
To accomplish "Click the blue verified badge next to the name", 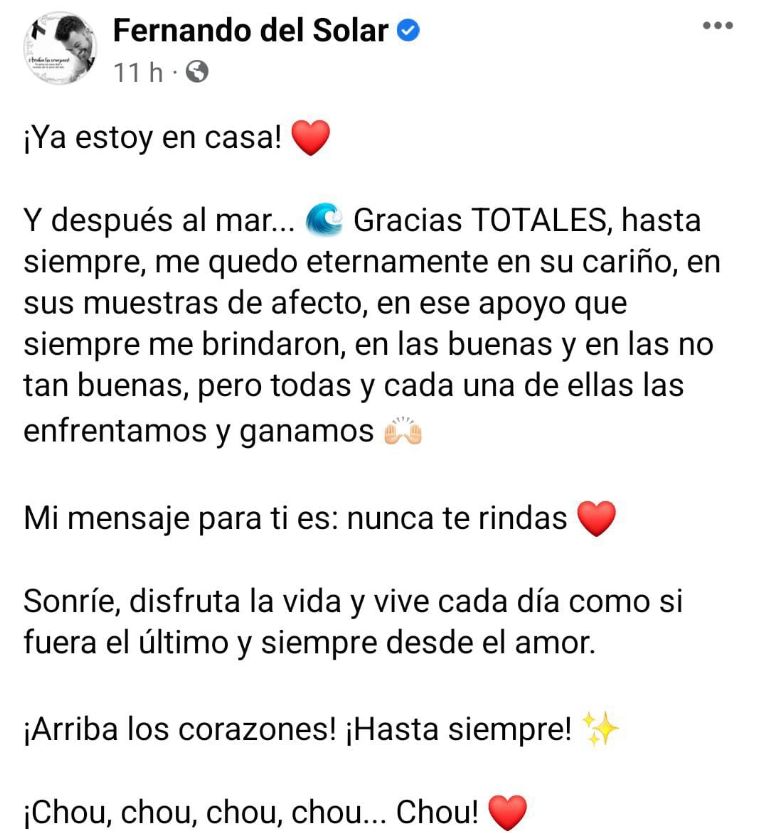I will click(404, 30).
